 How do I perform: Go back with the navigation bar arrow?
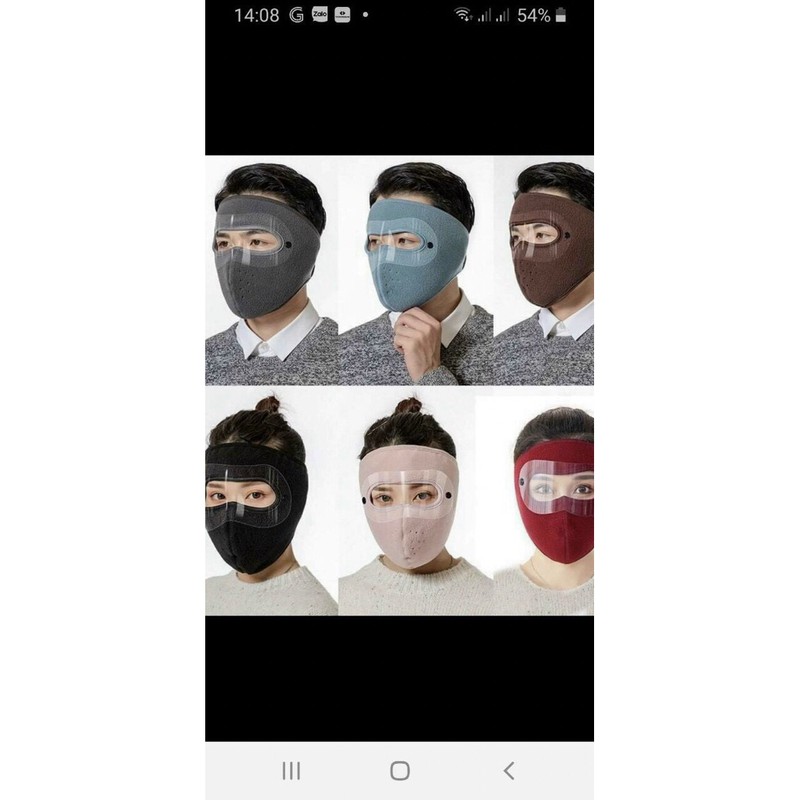tap(509, 770)
